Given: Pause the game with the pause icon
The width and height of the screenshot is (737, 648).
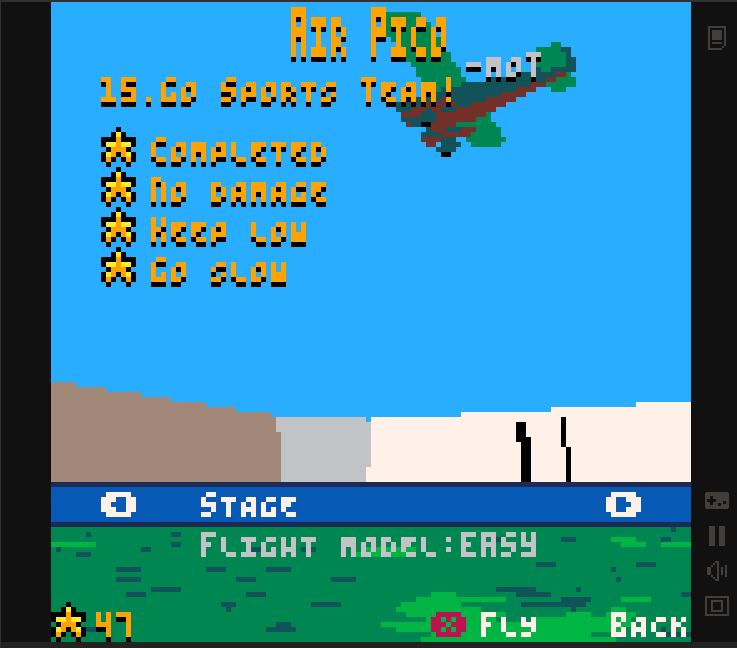Looking at the screenshot, I should (716, 535).
